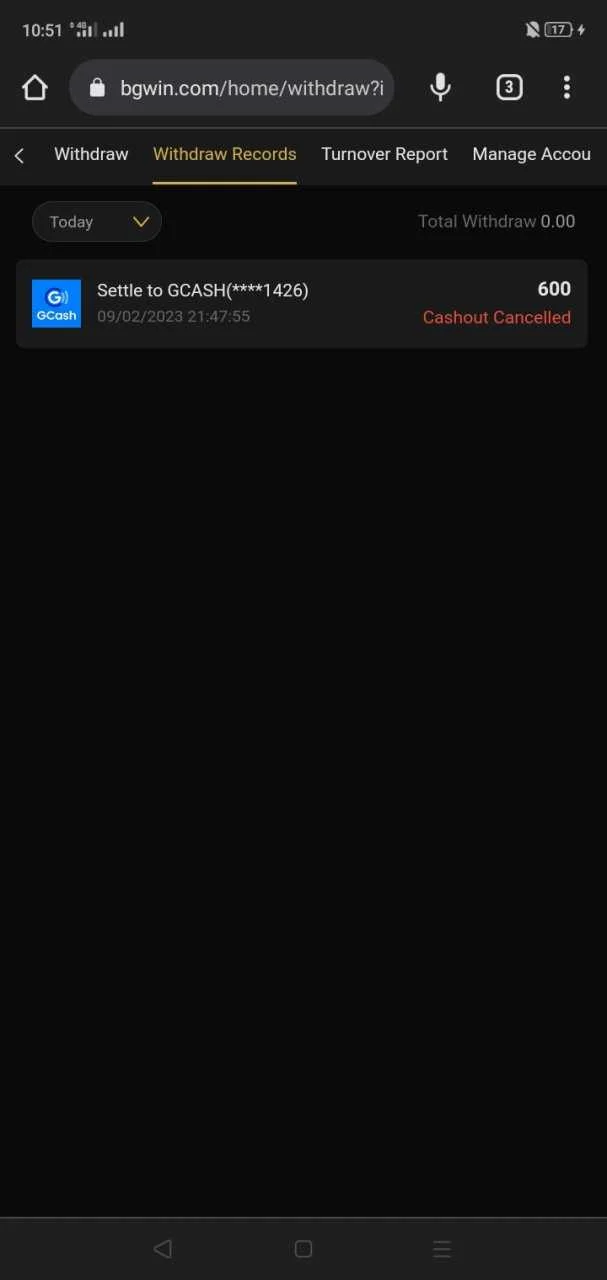The image size is (607, 1280).
Task: Open recent apps from the navigation bar
Action: (x=442, y=1248)
